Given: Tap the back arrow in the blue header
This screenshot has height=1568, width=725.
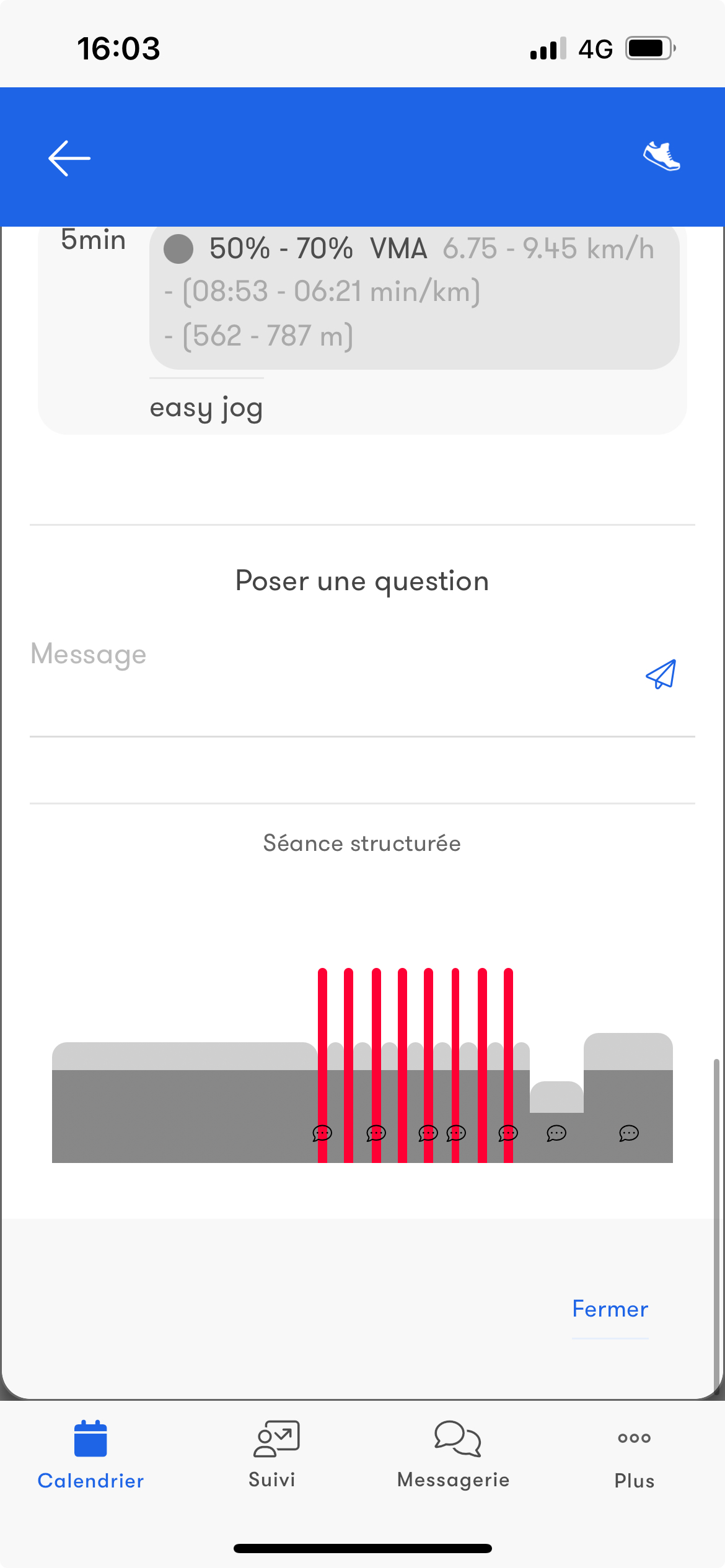Looking at the screenshot, I should 68,158.
